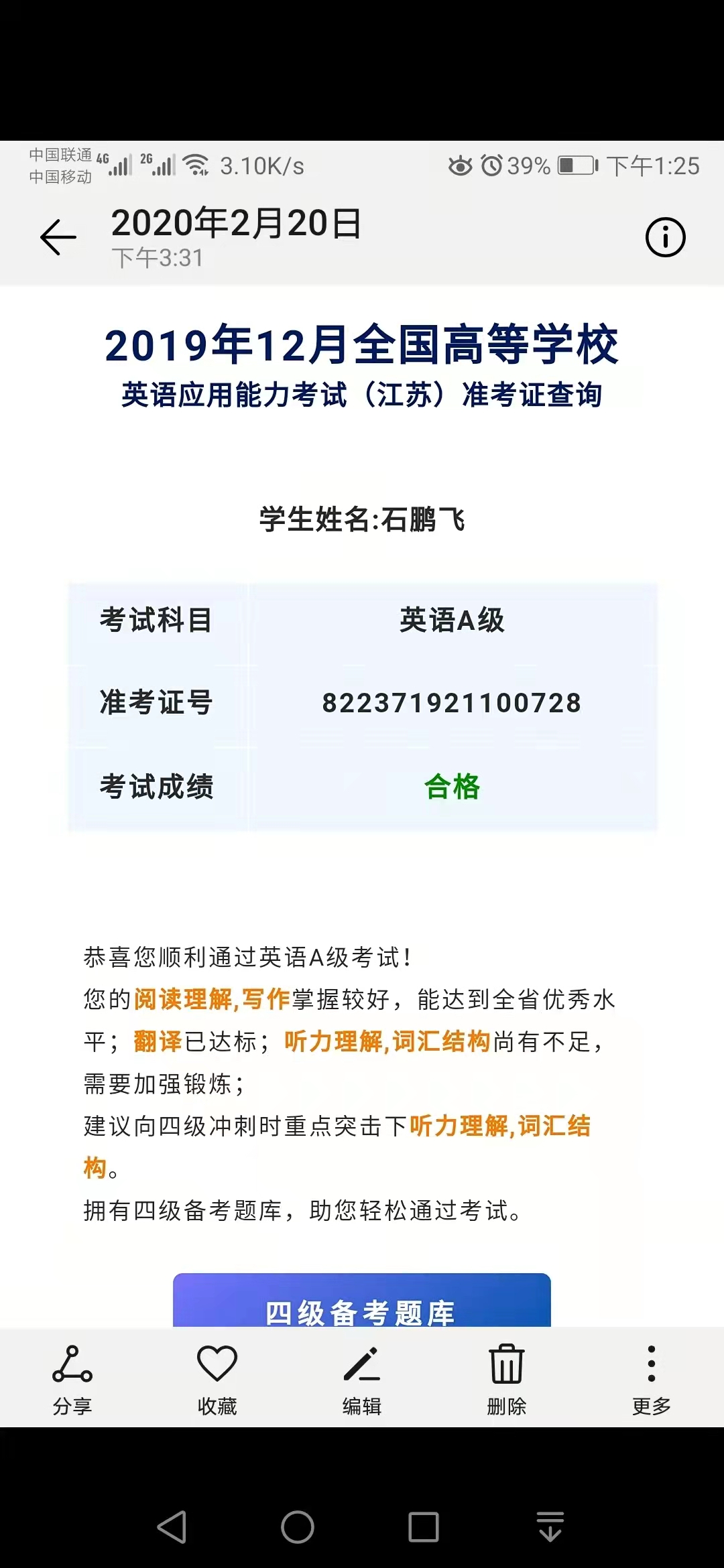Image resolution: width=724 pixels, height=1568 pixels.
Task: Hide the navigation bar with down arrow
Action: 550,1527
